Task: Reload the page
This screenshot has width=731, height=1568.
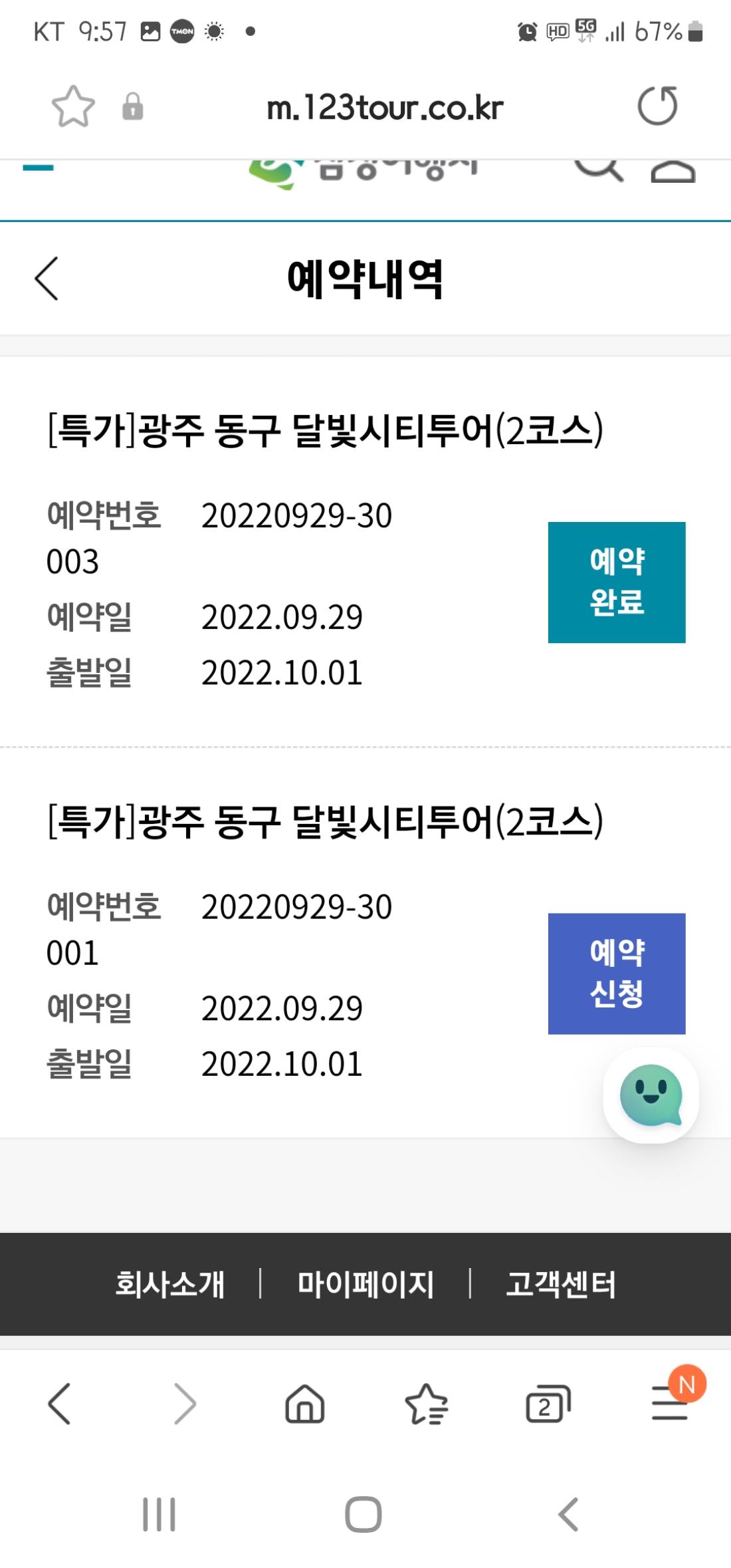Action: pos(657,106)
